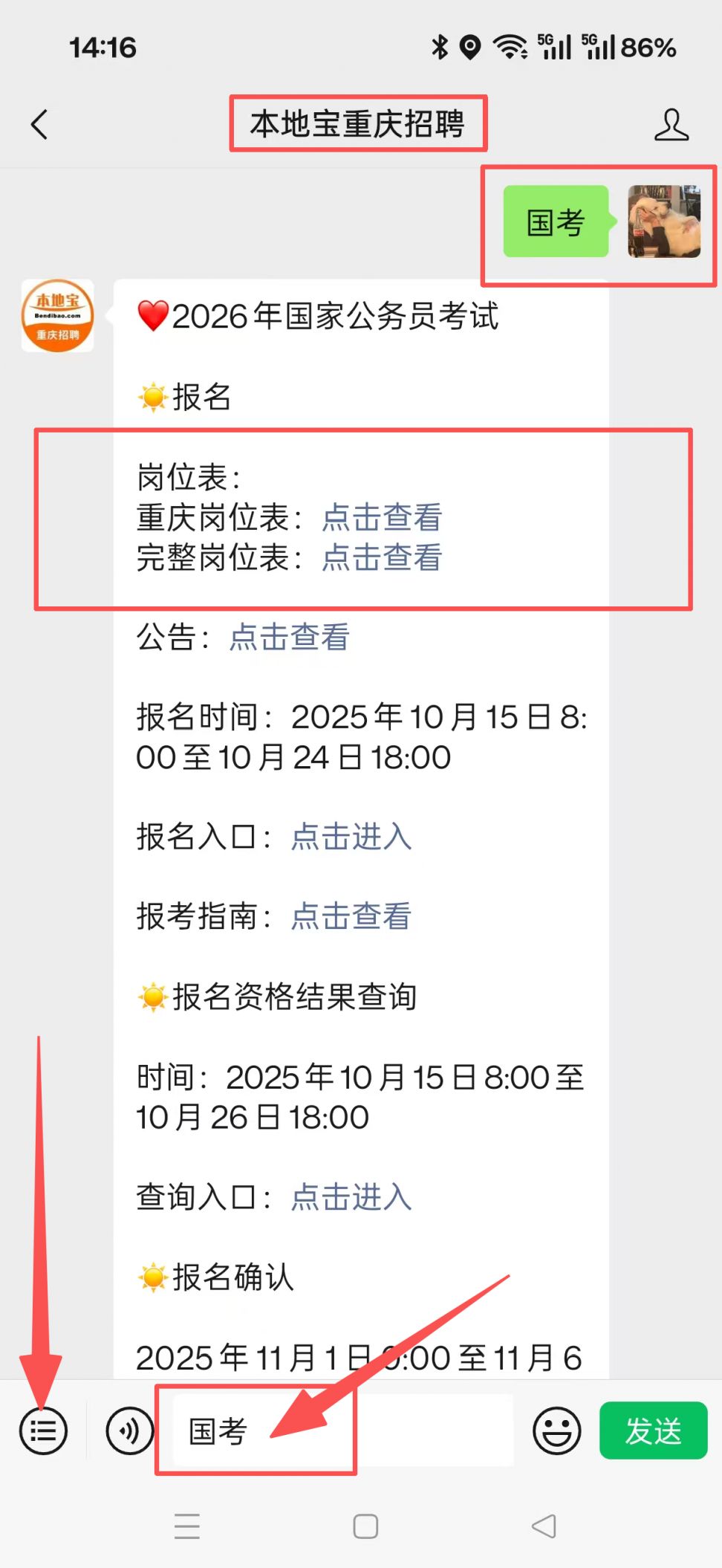Screen dimensions: 722x1568
Task: Switch to the service menu list
Action: click(x=43, y=1431)
